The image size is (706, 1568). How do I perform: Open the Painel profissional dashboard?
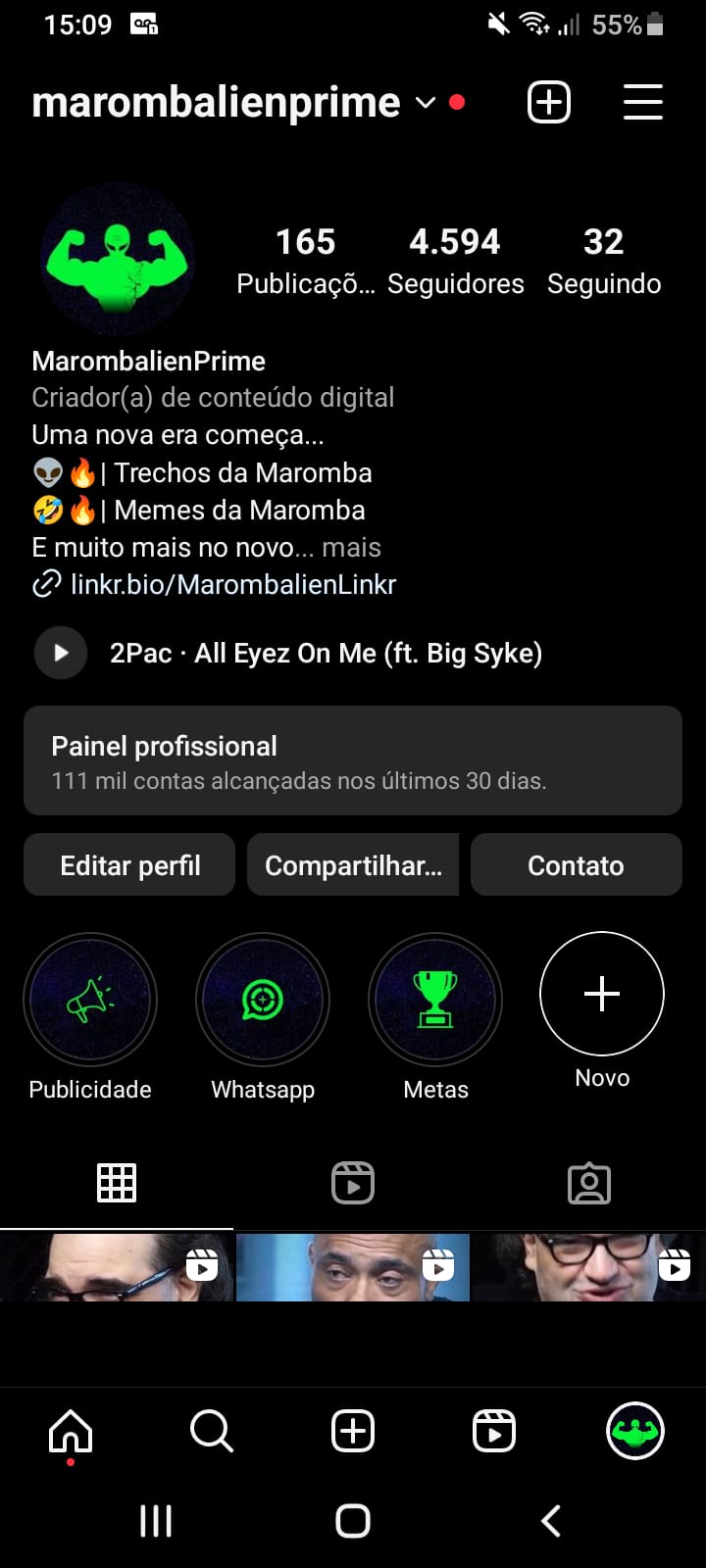point(352,760)
